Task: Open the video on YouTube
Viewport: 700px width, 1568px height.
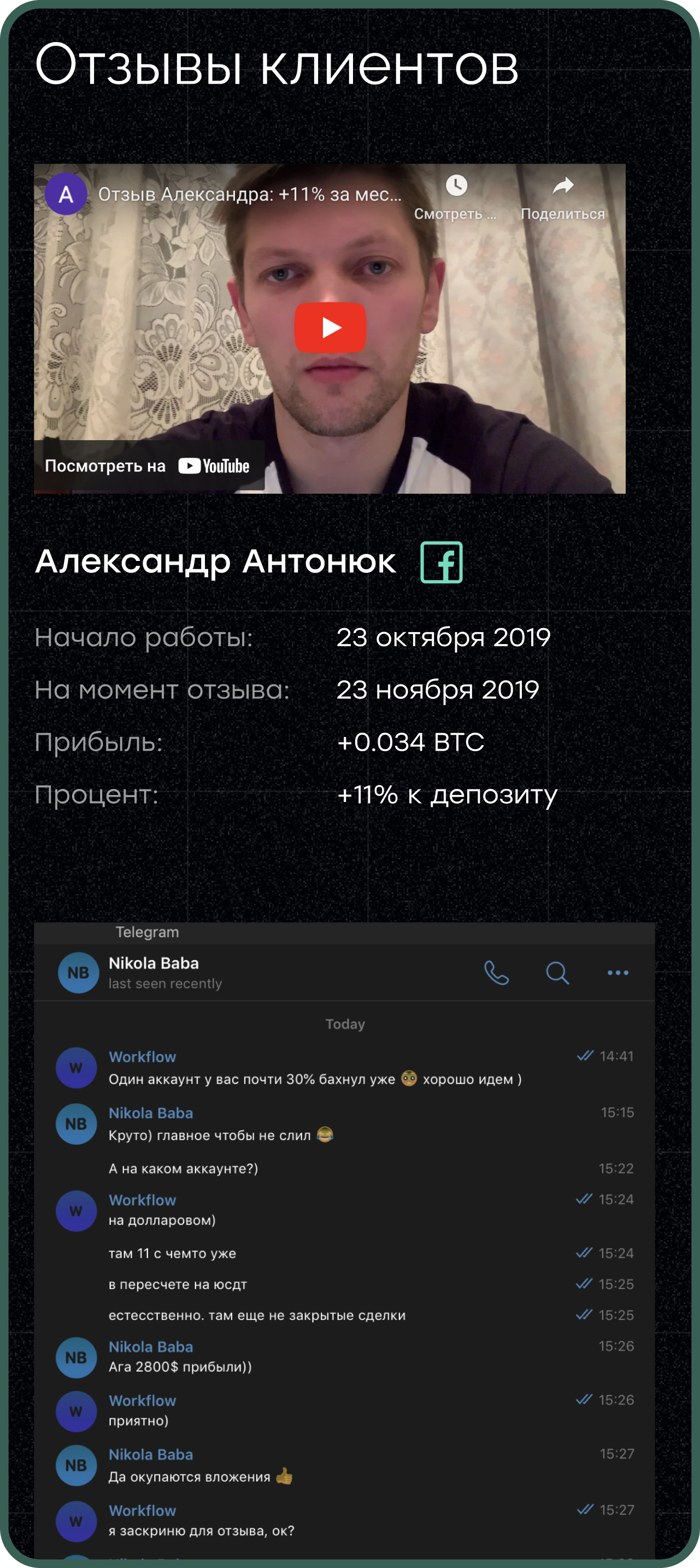Action: (x=149, y=466)
